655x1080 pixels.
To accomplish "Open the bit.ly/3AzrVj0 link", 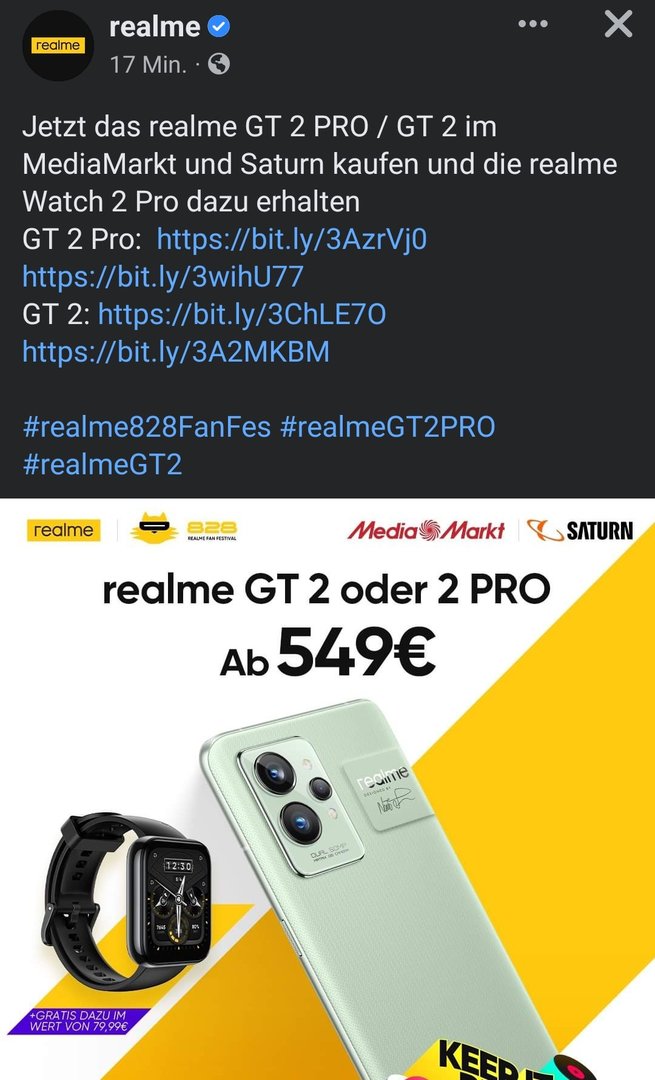I will (x=292, y=238).
